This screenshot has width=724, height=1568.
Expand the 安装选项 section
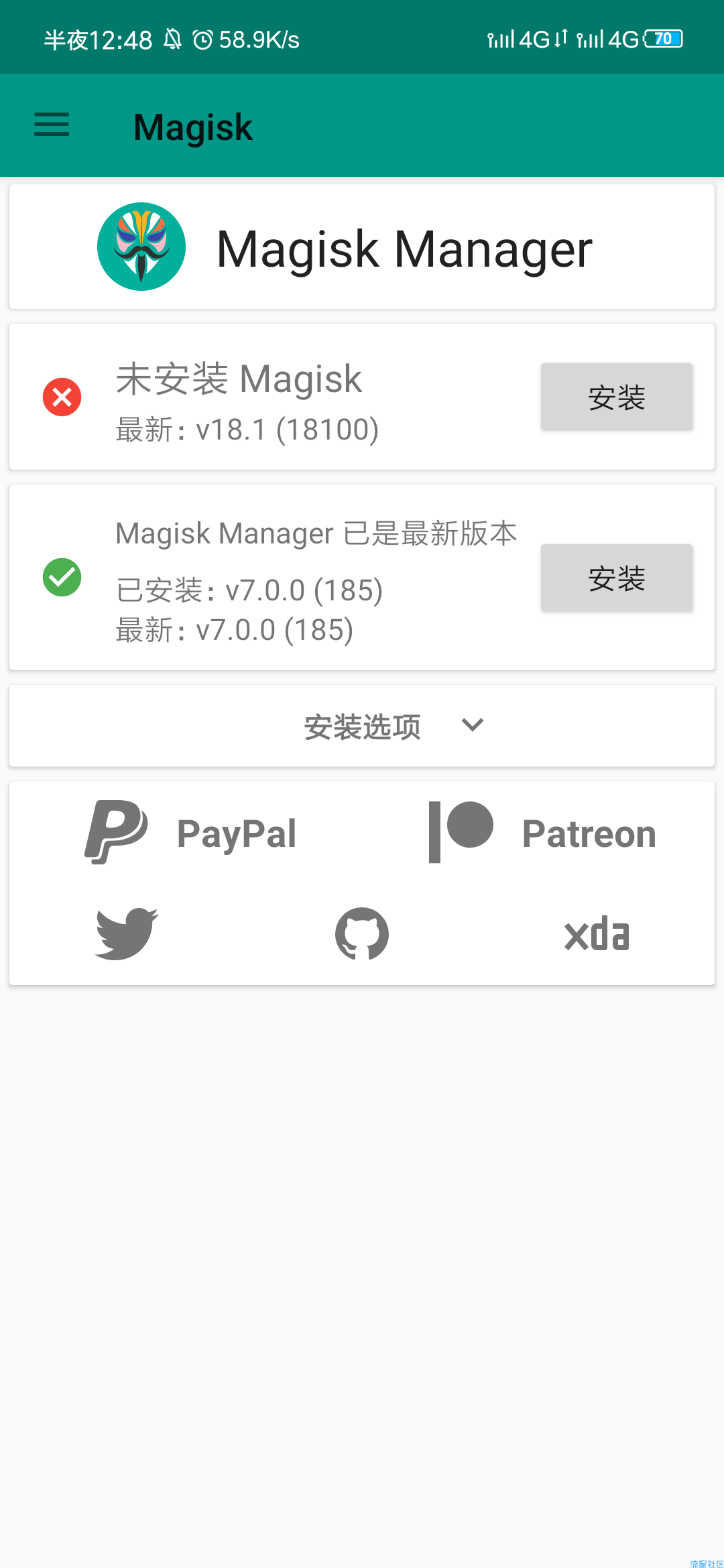[x=362, y=726]
